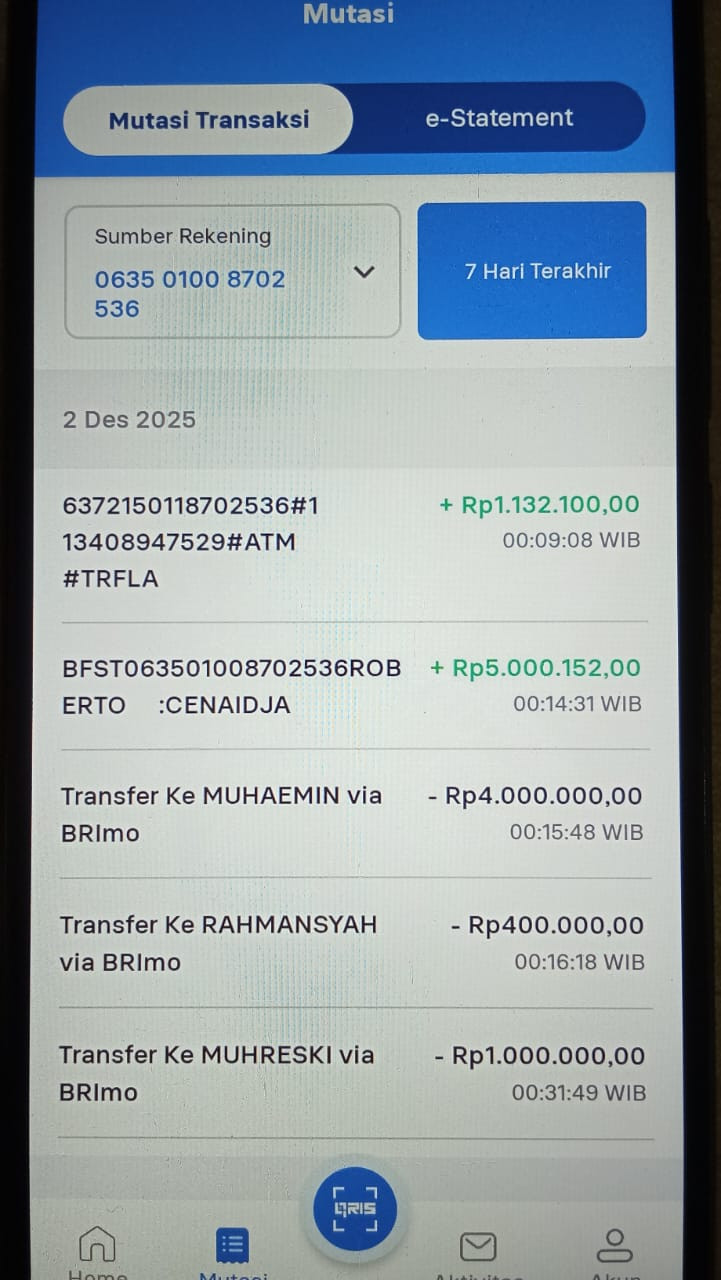
Task: Switch to the Akun profile tab
Action: coord(614,1254)
